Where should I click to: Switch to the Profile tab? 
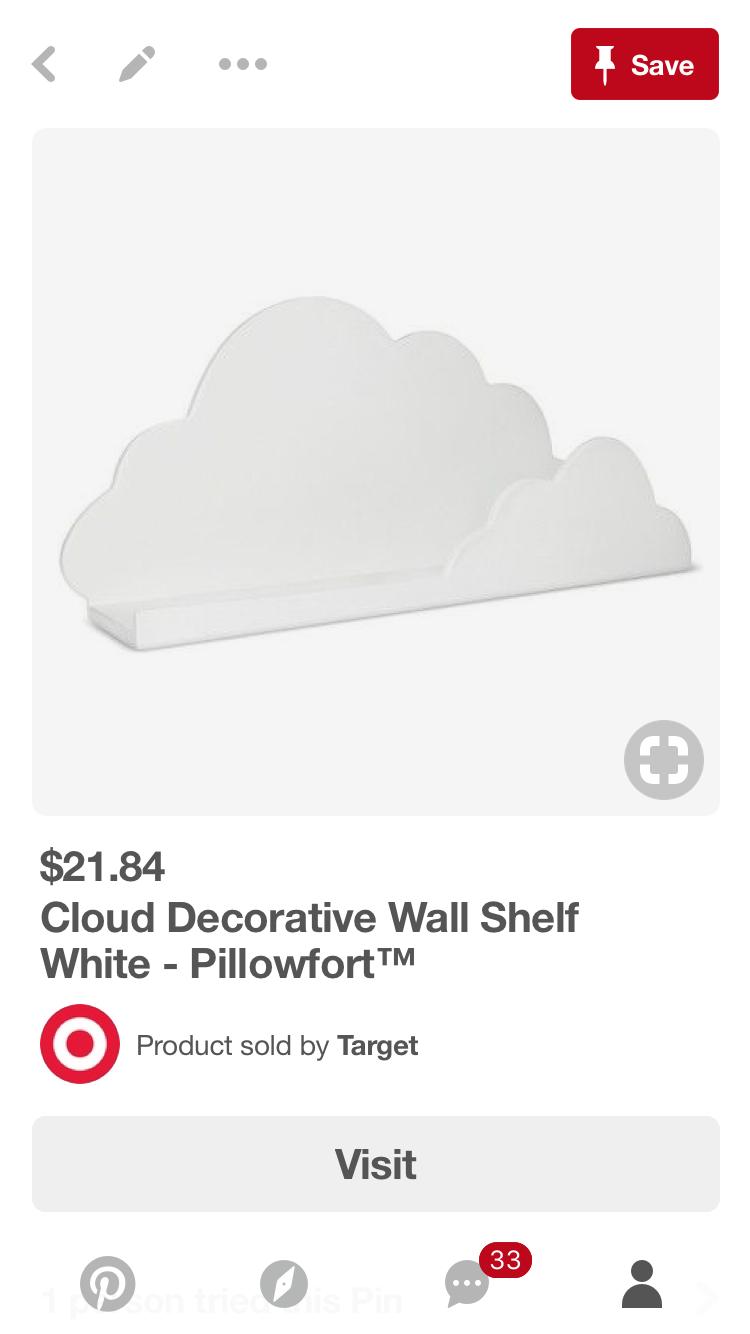(x=641, y=1283)
